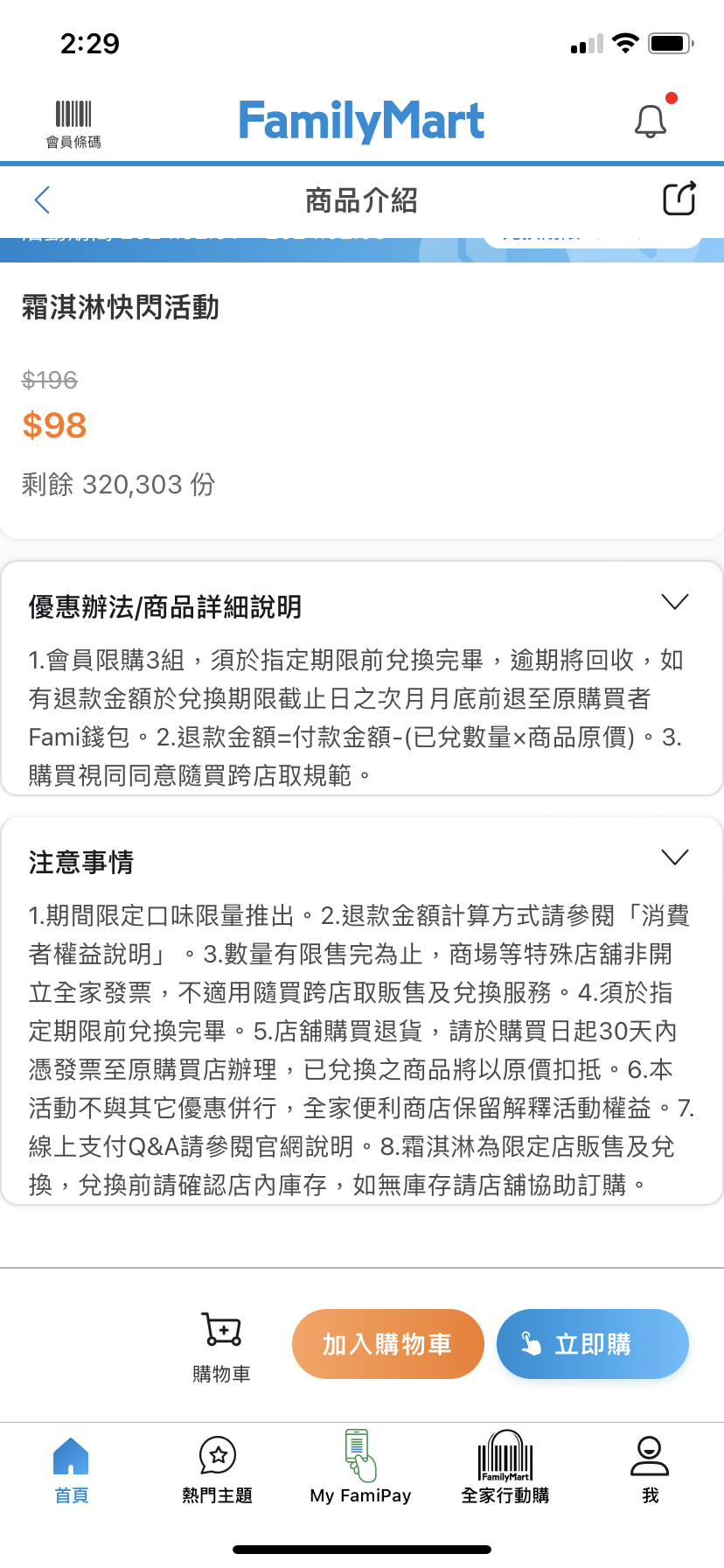Collapse the 注意事情 section
This screenshot has height=1568, width=724.
tap(675, 857)
